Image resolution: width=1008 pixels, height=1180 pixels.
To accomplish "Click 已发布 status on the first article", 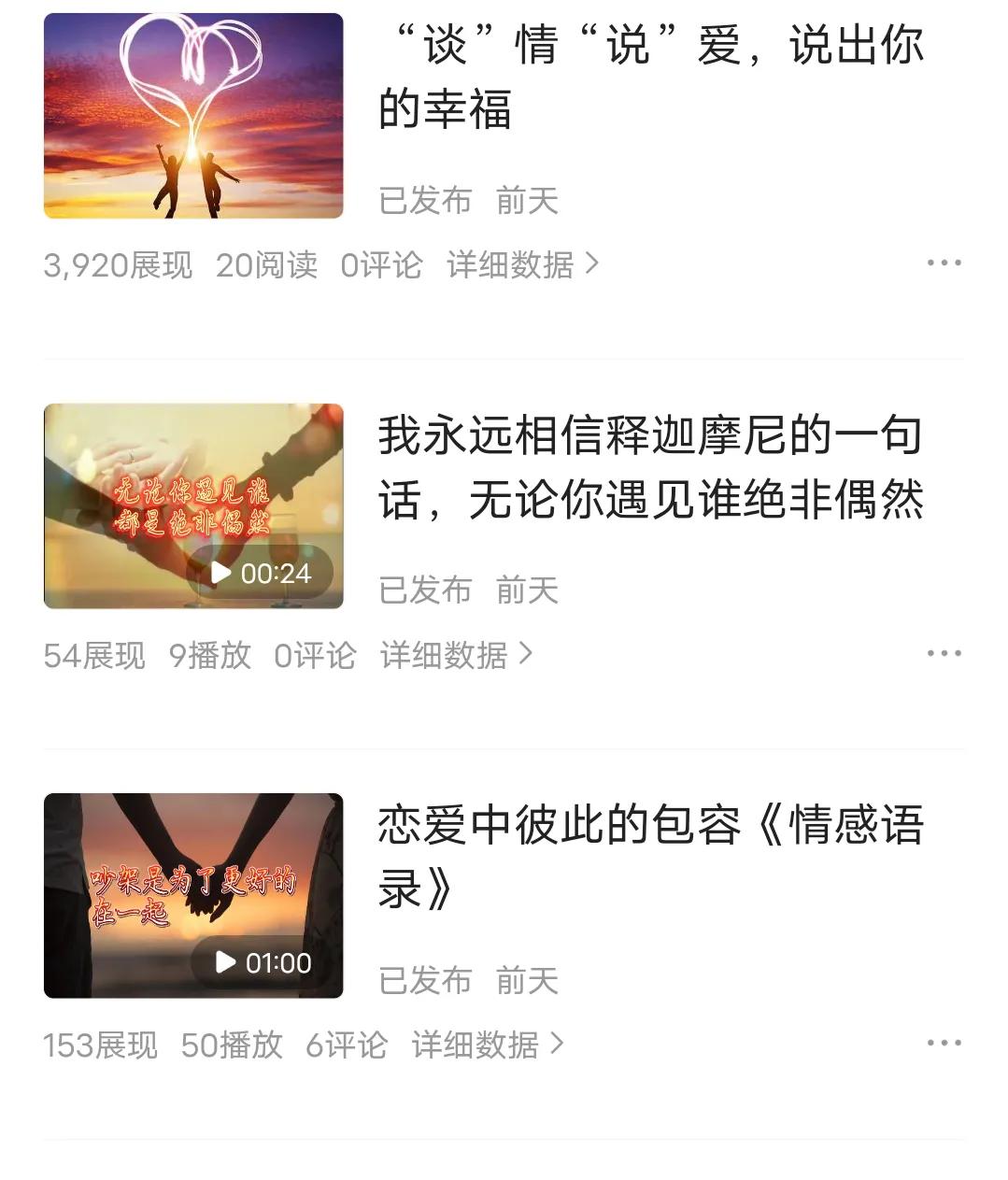I will [x=425, y=200].
